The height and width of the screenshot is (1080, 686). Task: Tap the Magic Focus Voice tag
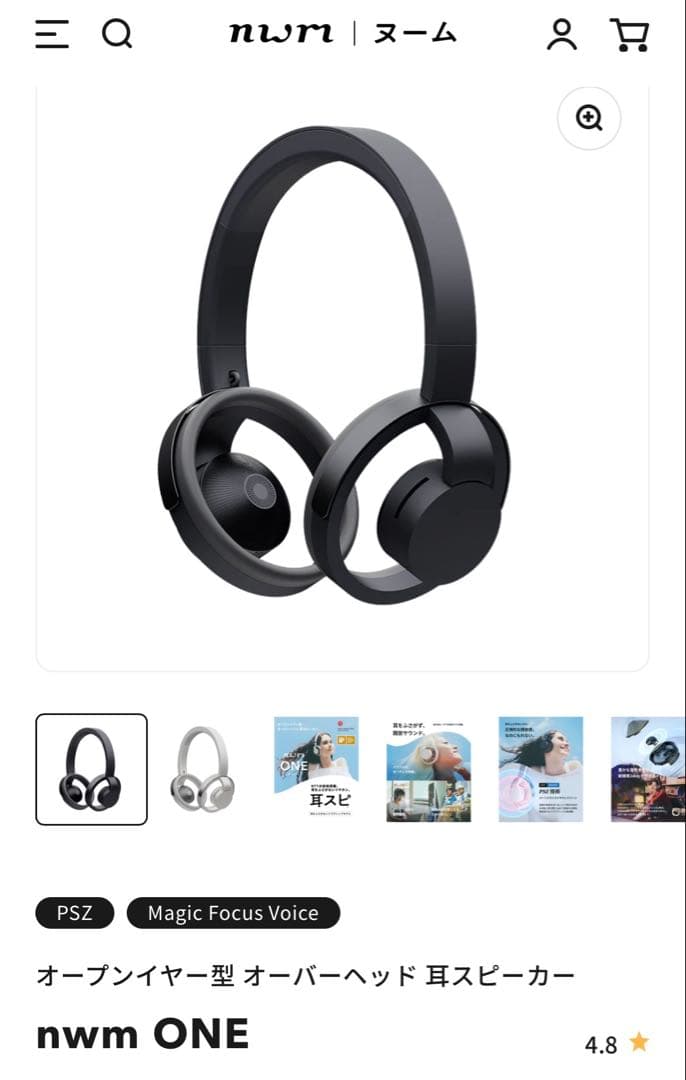233,913
